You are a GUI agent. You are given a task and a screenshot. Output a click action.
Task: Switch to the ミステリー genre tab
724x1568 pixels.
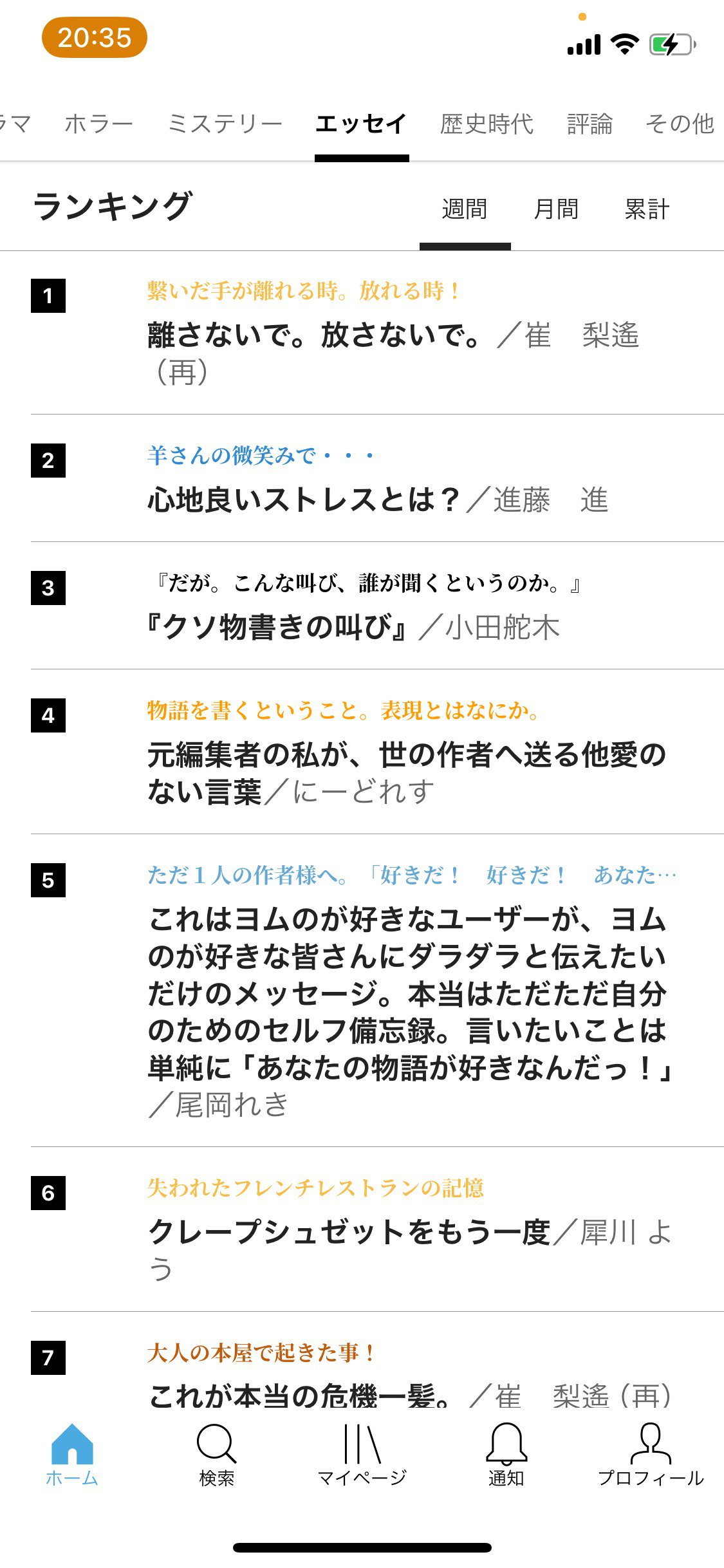225,124
